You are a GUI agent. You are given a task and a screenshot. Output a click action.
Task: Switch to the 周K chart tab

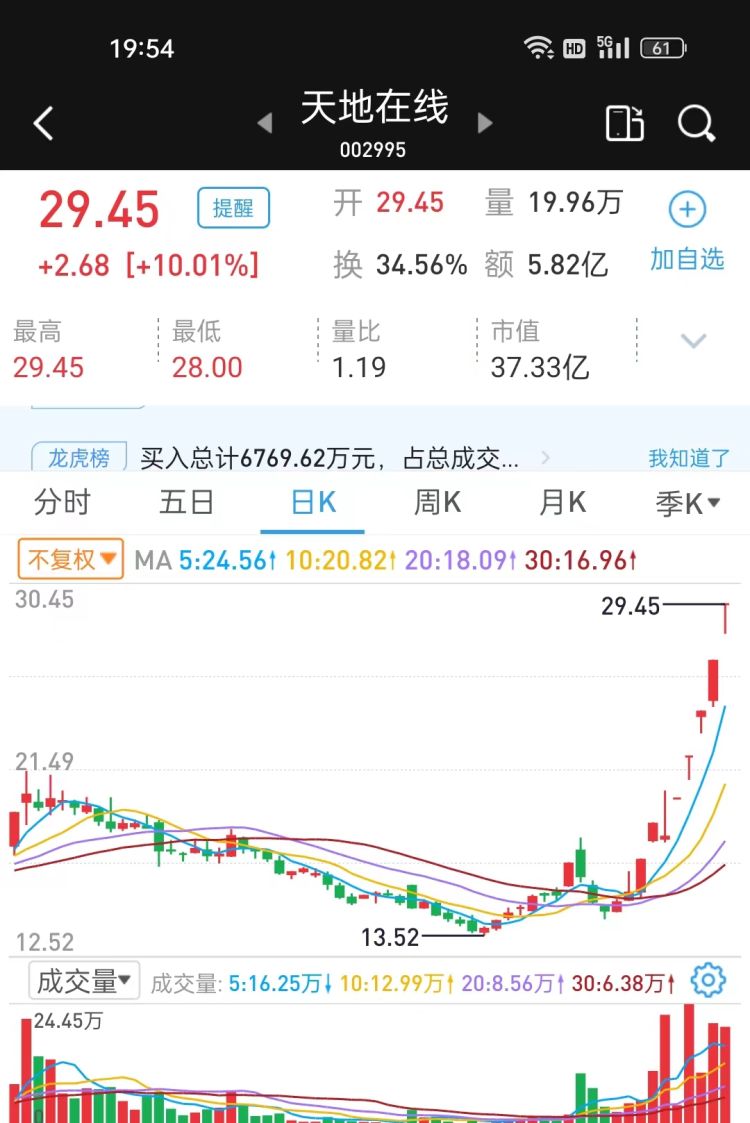438,502
